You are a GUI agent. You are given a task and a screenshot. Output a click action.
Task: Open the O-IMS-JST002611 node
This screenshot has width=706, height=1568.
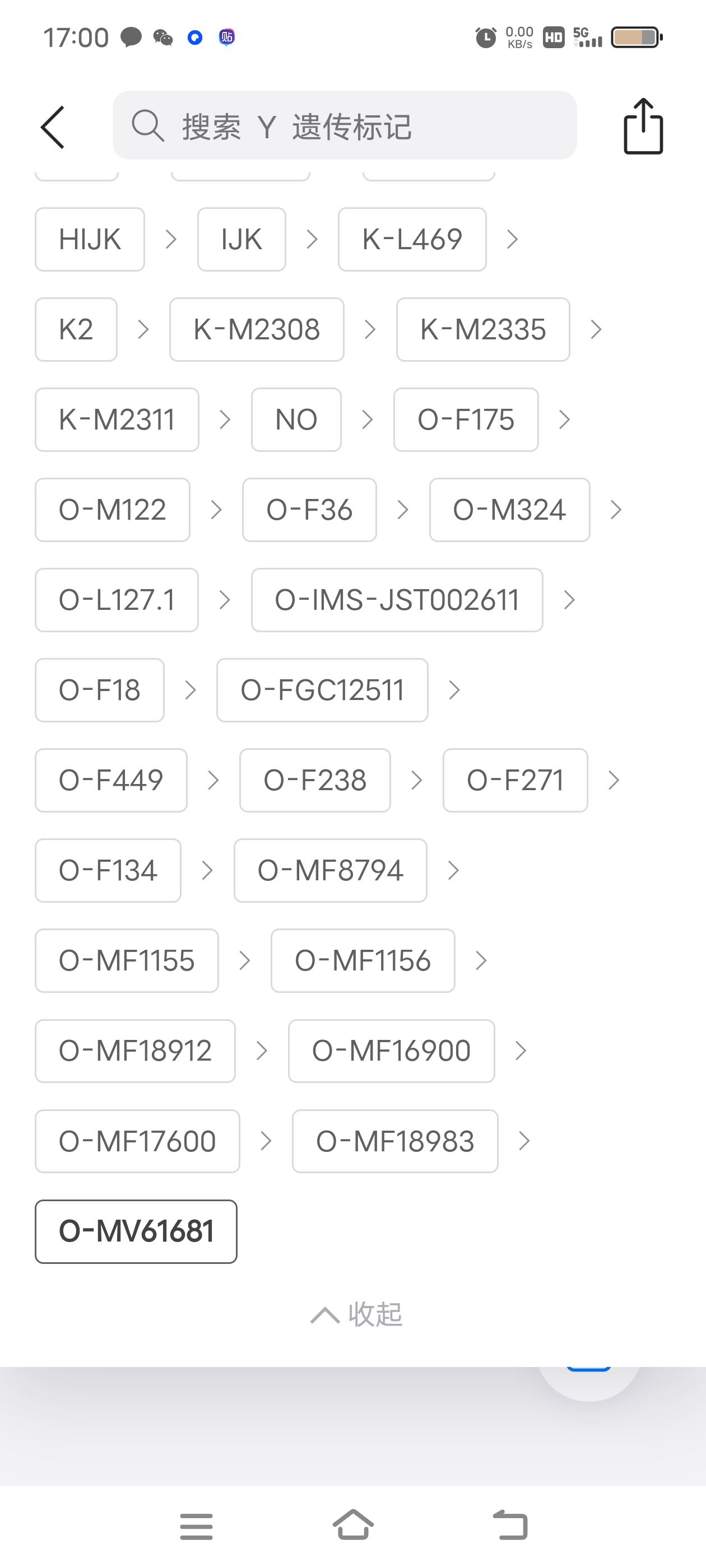pos(397,600)
